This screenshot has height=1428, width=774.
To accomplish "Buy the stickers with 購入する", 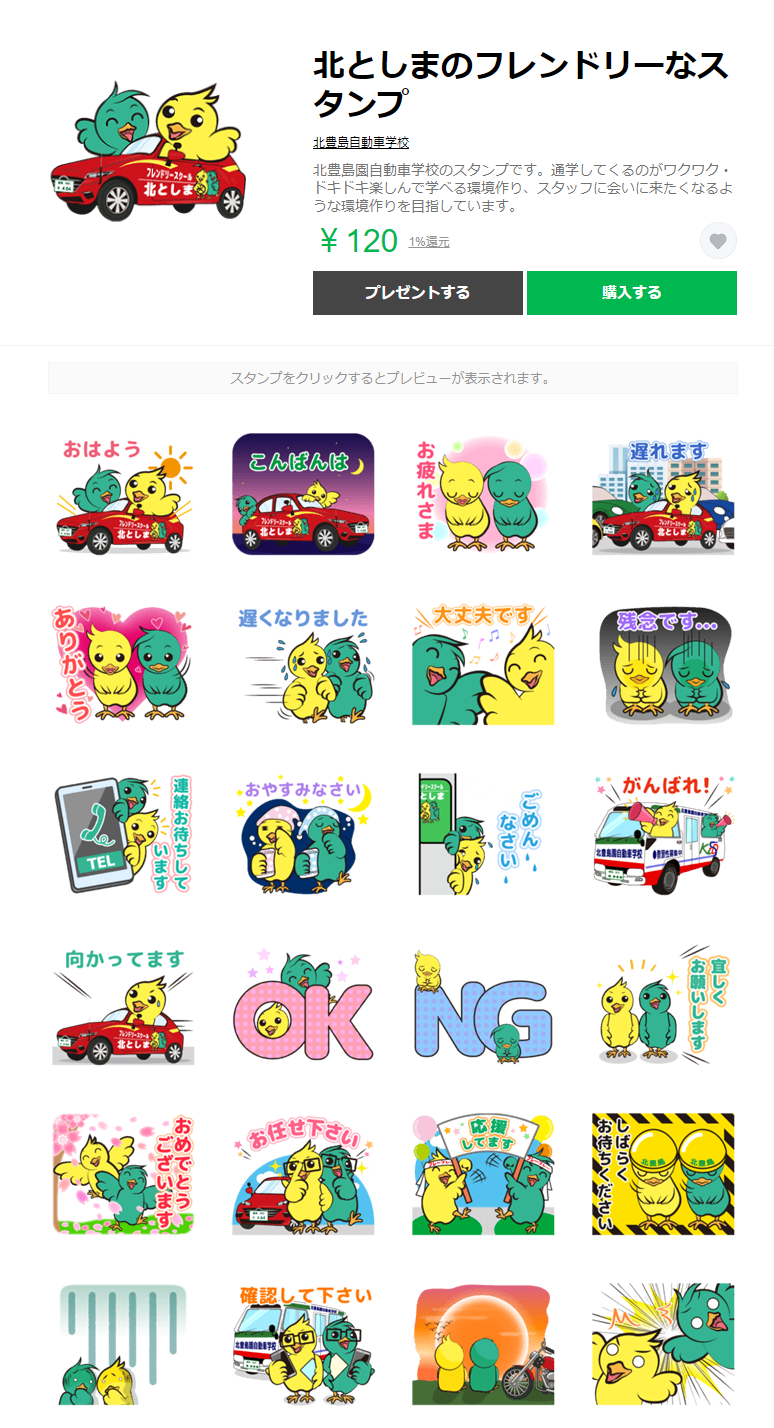I will (631, 293).
